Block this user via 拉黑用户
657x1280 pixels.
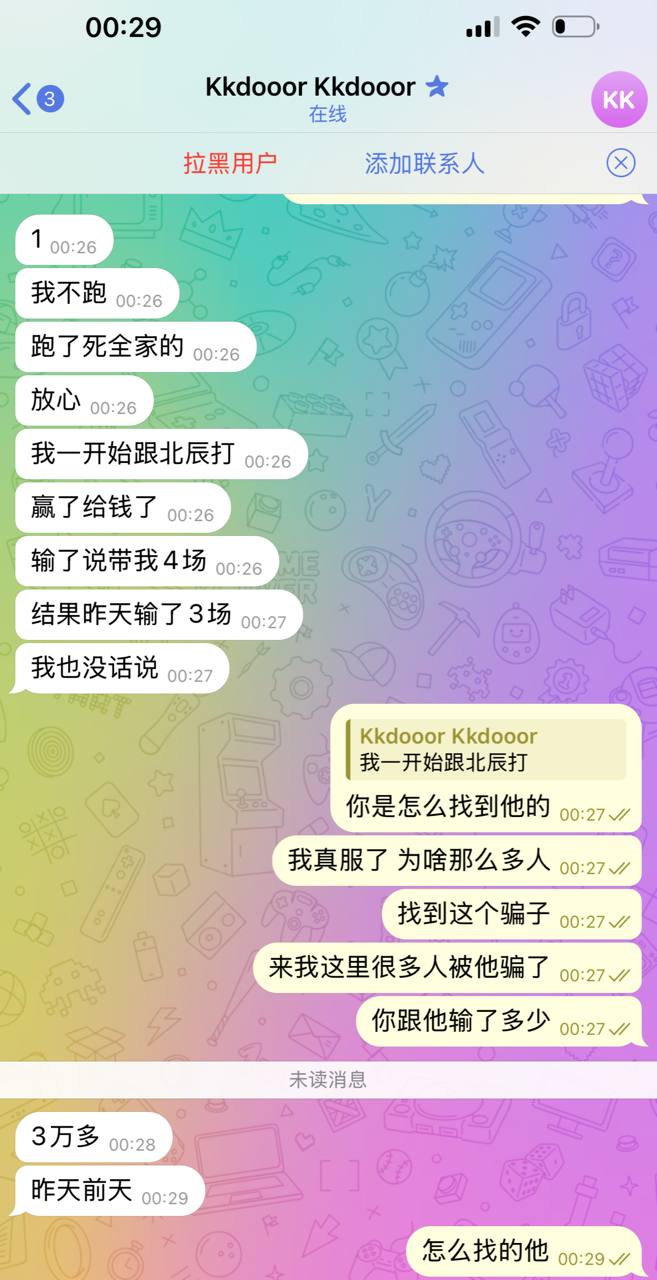point(230,163)
